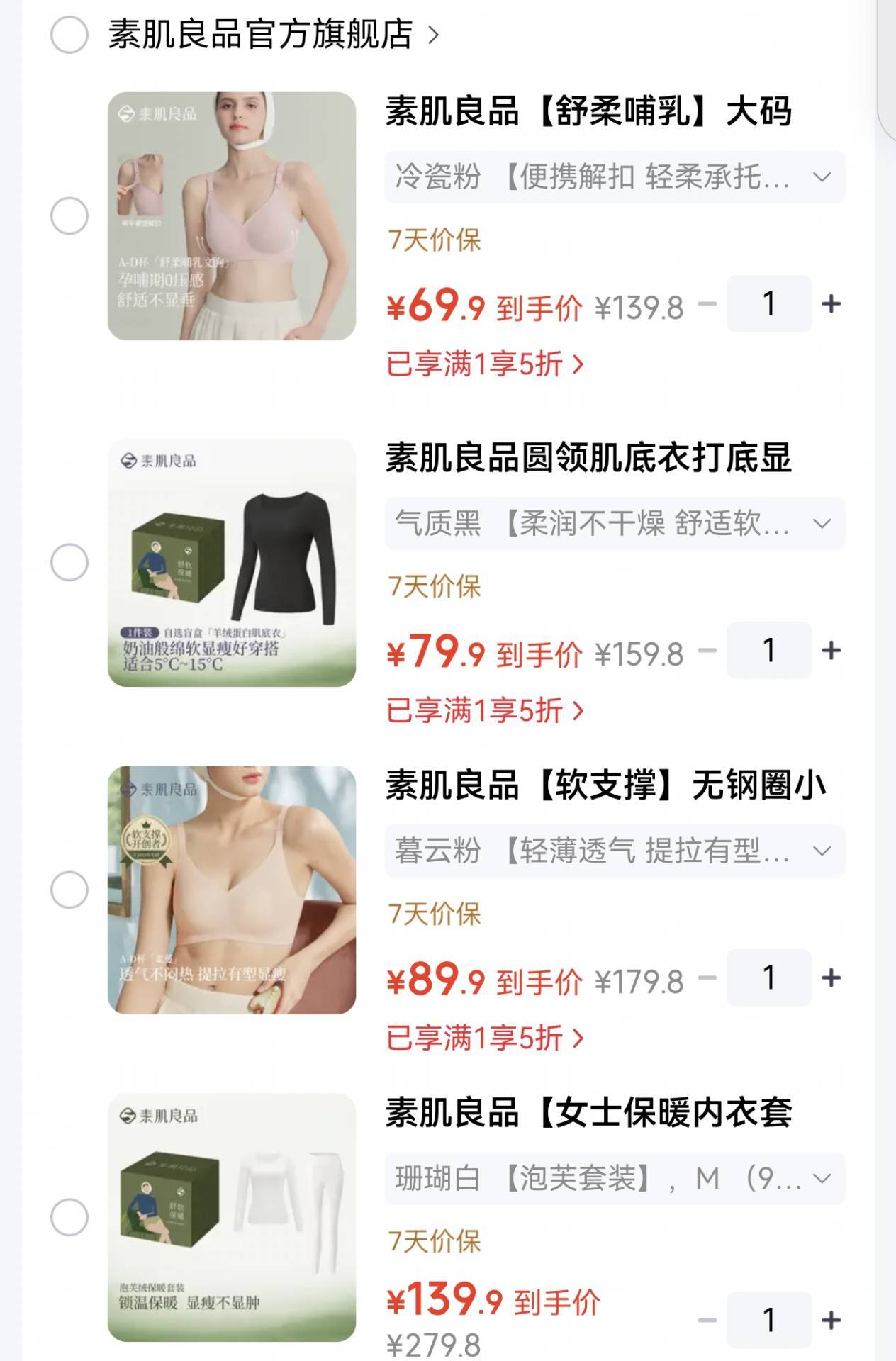Select all items from 素肌良品官方旗舰店
The height and width of the screenshot is (1361, 896).
[69, 34]
